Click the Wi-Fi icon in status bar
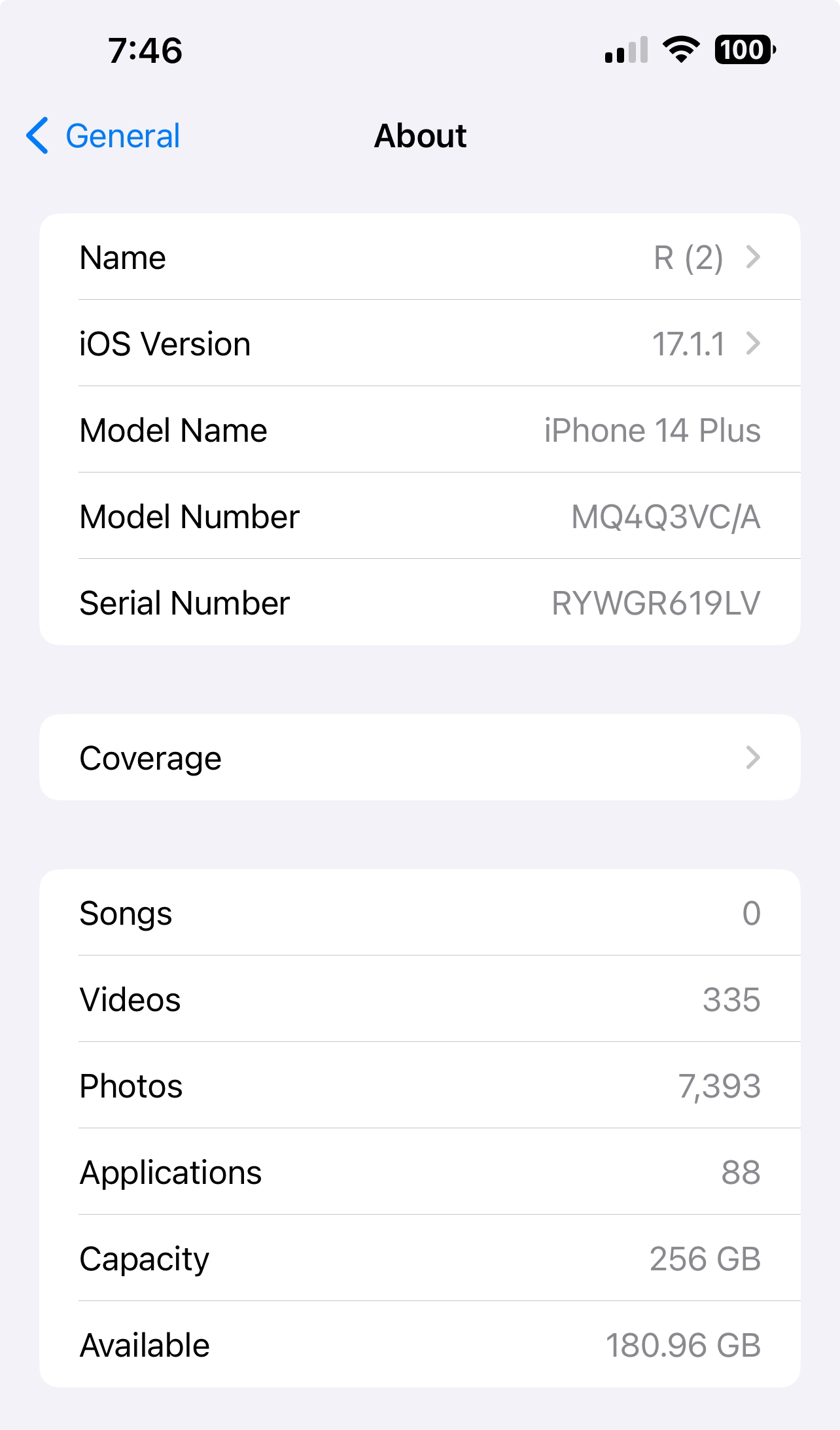 point(681,51)
